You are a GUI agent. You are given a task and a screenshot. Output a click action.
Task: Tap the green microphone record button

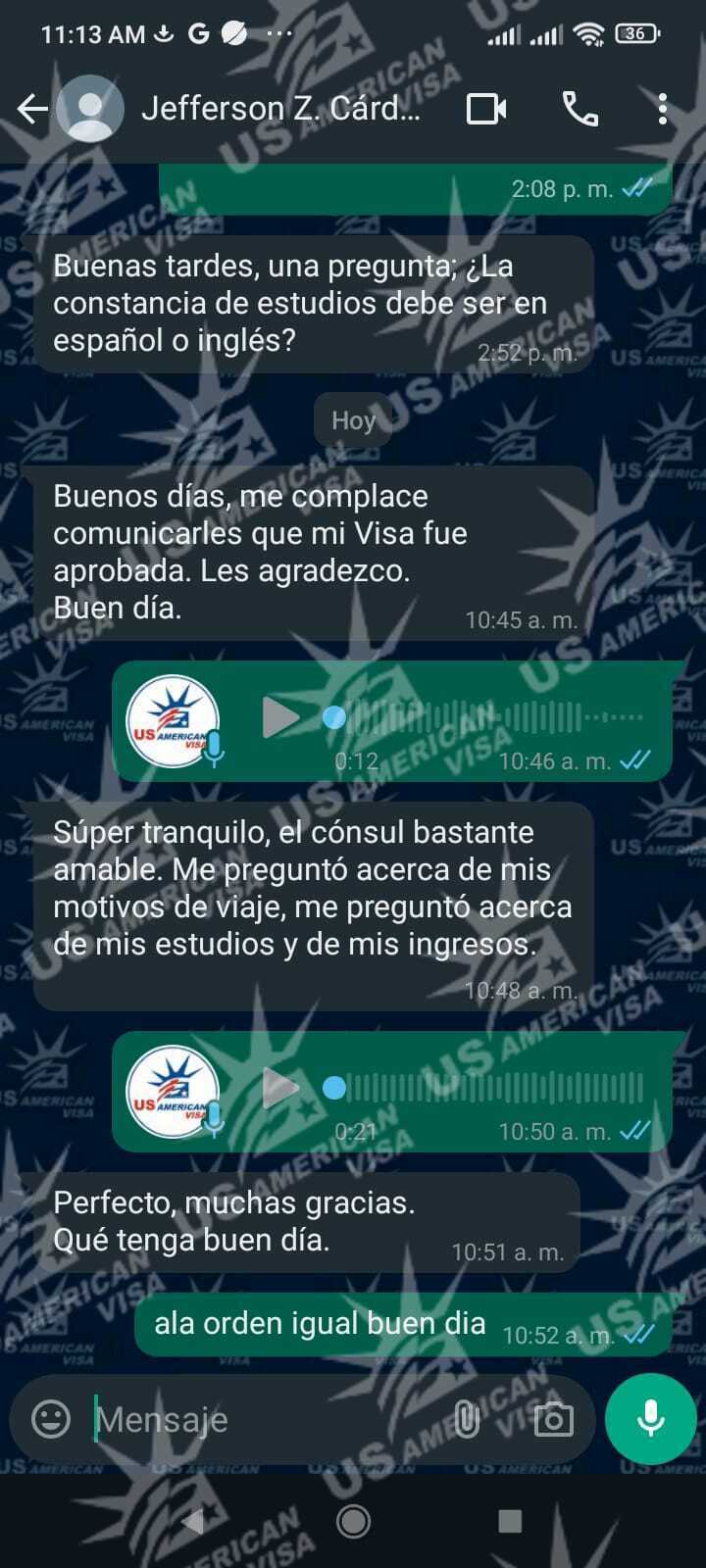(x=650, y=1418)
